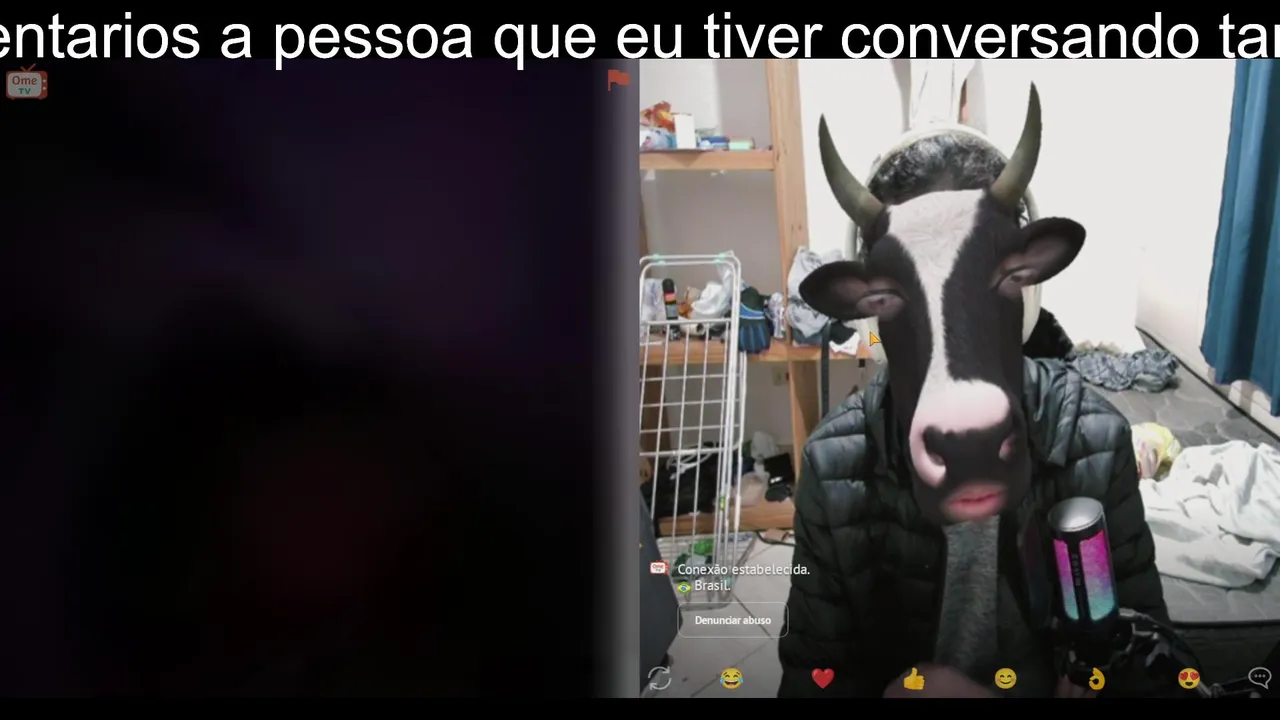The width and height of the screenshot is (1280, 720).
Task: Send the heart-eyes emoji reaction
Action: [1188, 679]
